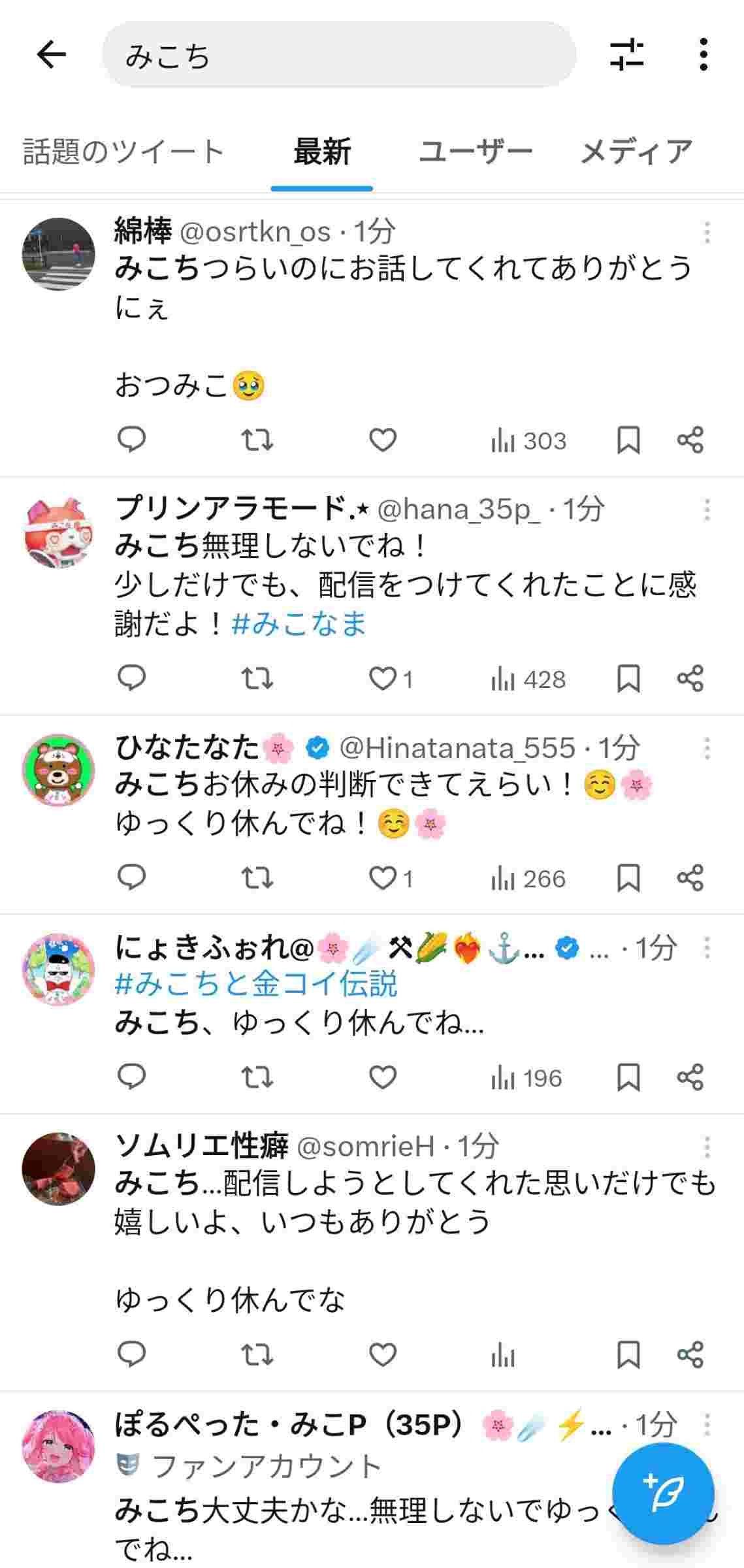Open more options on ソムリエ性癖's tweet
This screenshot has width=744, height=1568.
(x=707, y=1147)
